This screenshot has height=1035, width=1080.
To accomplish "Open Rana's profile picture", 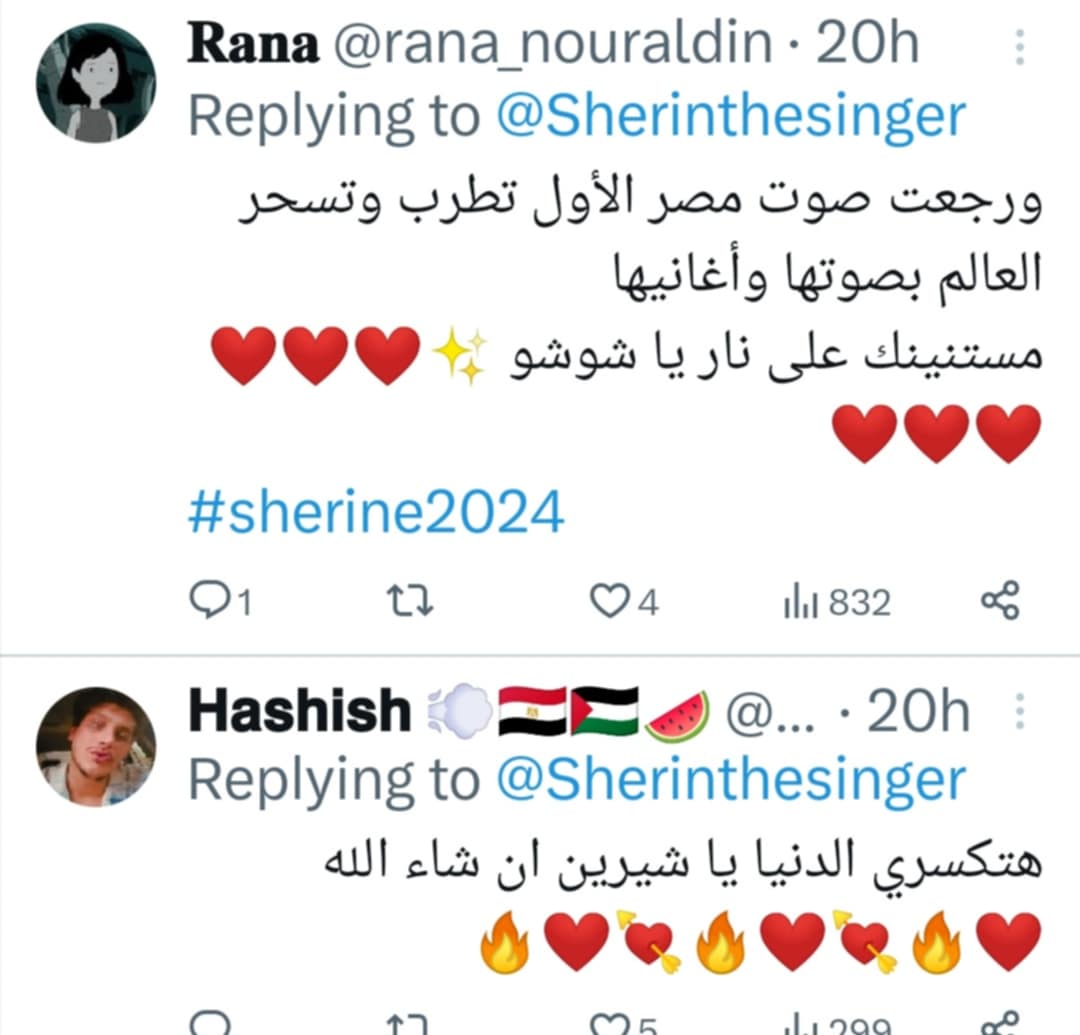I will (96, 82).
